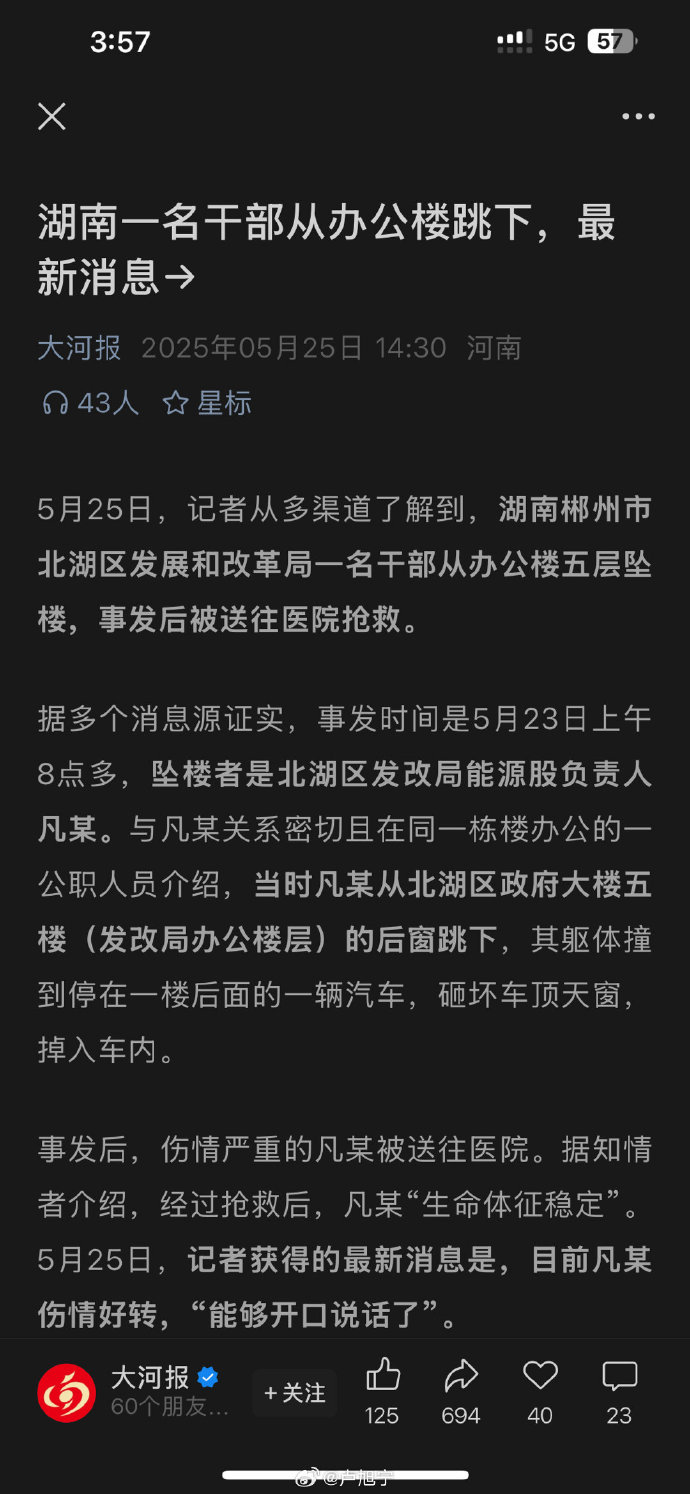Give the article a thumbs-up
The image size is (690, 1494).
pyautogui.click(x=382, y=1378)
